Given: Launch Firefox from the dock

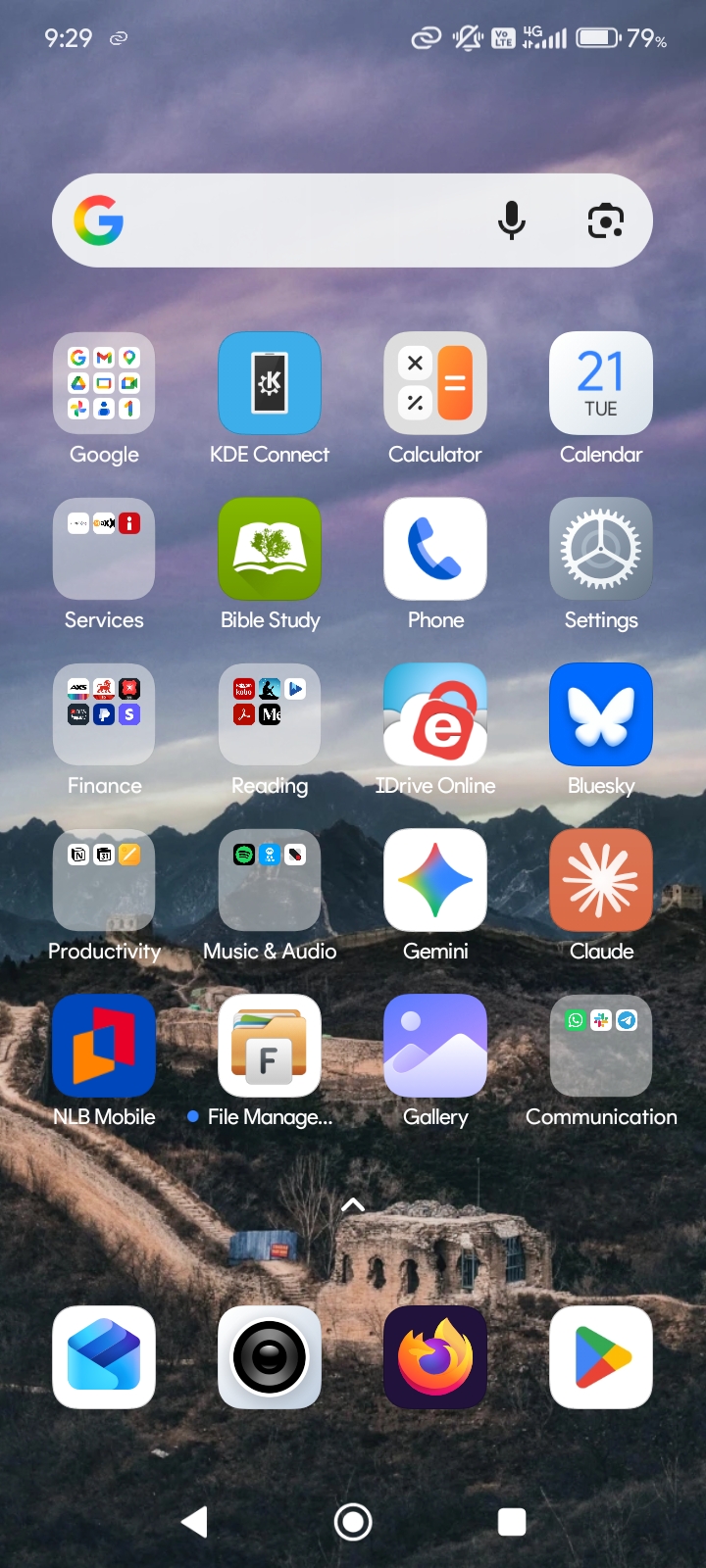Looking at the screenshot, I should [435, 1357].
